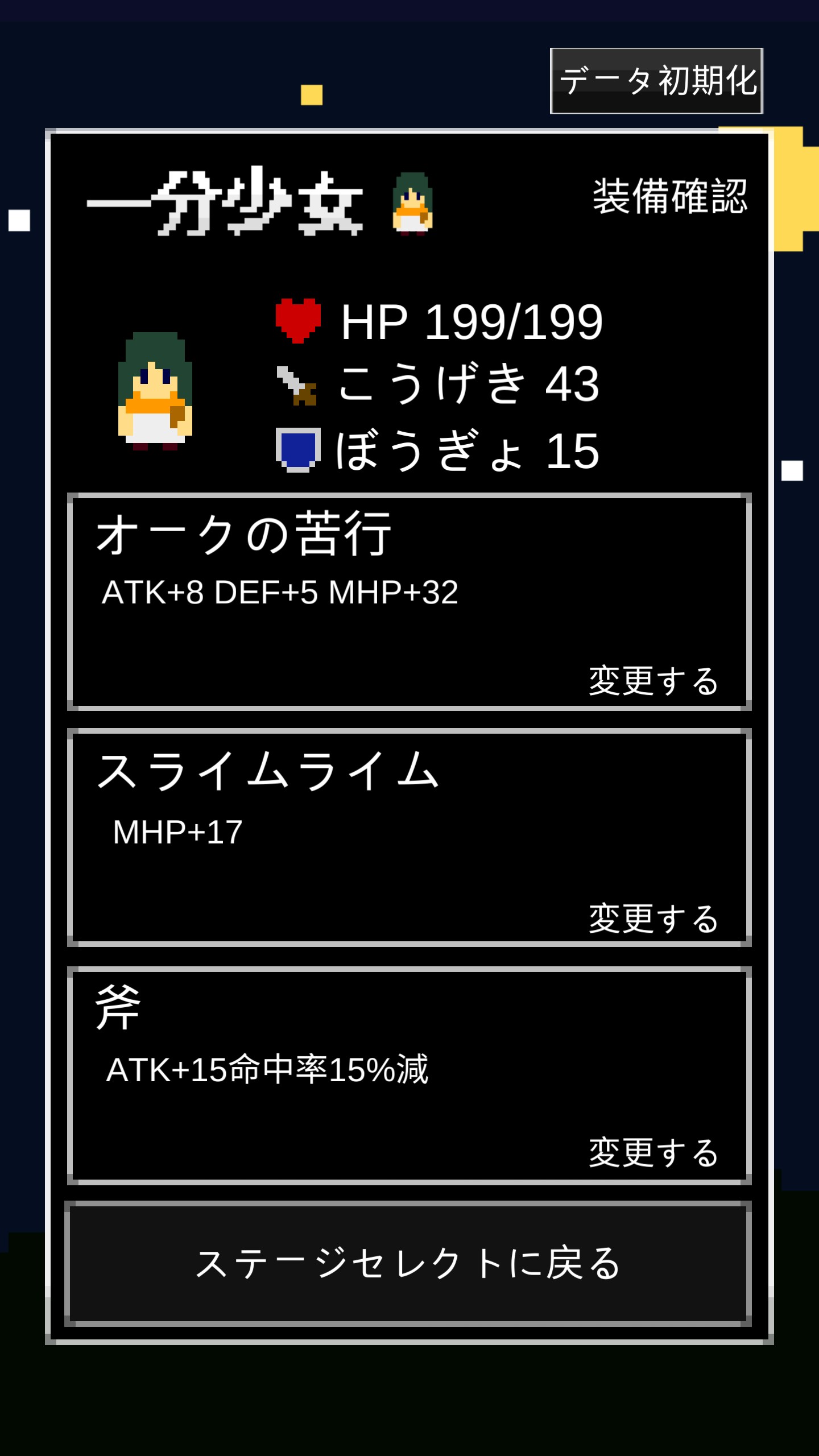Tap the データ初期化 reset button
Image resolution: width=819 pixels, height=1456 pixels.
pyautogui.click(x=656, y=81)
